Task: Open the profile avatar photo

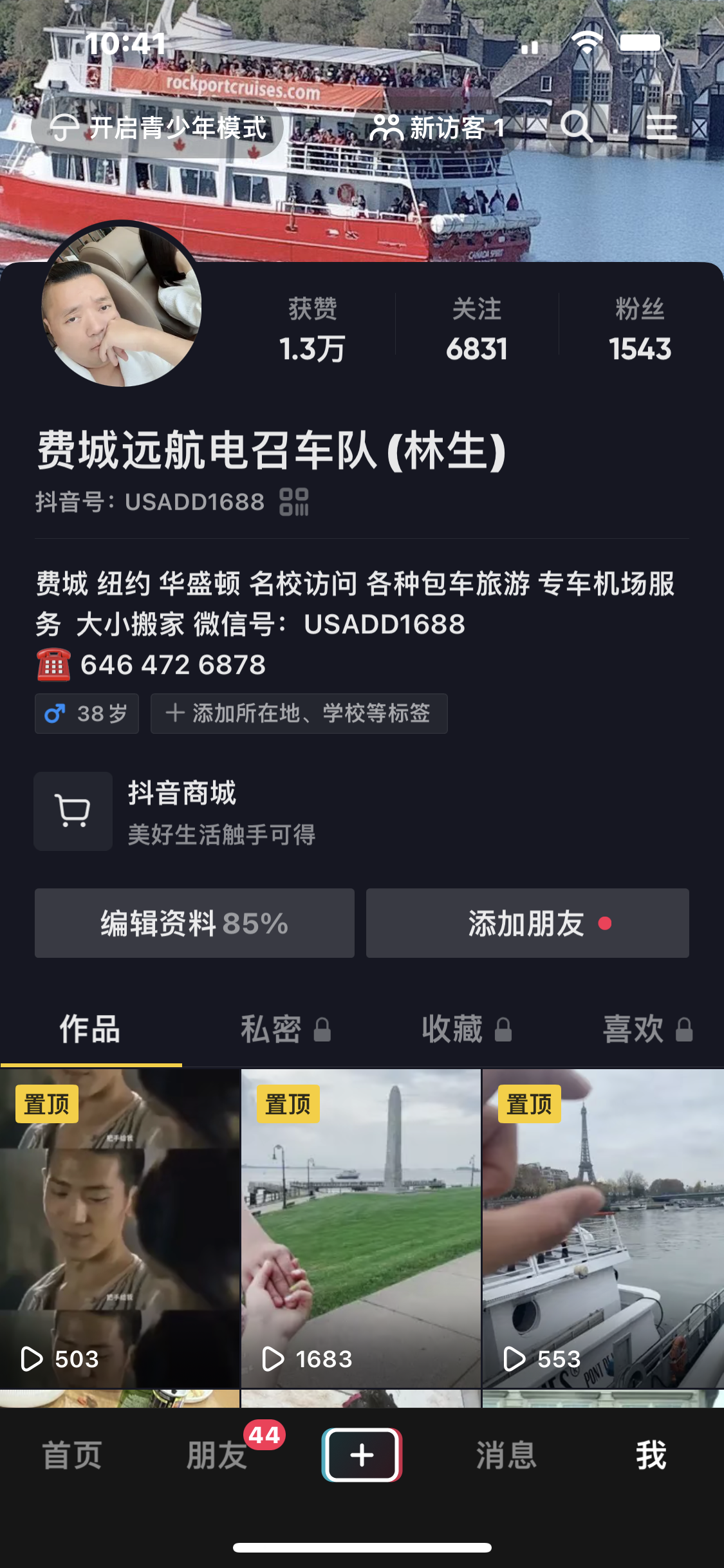Action: pyautogui.click(x=121, y=306)
